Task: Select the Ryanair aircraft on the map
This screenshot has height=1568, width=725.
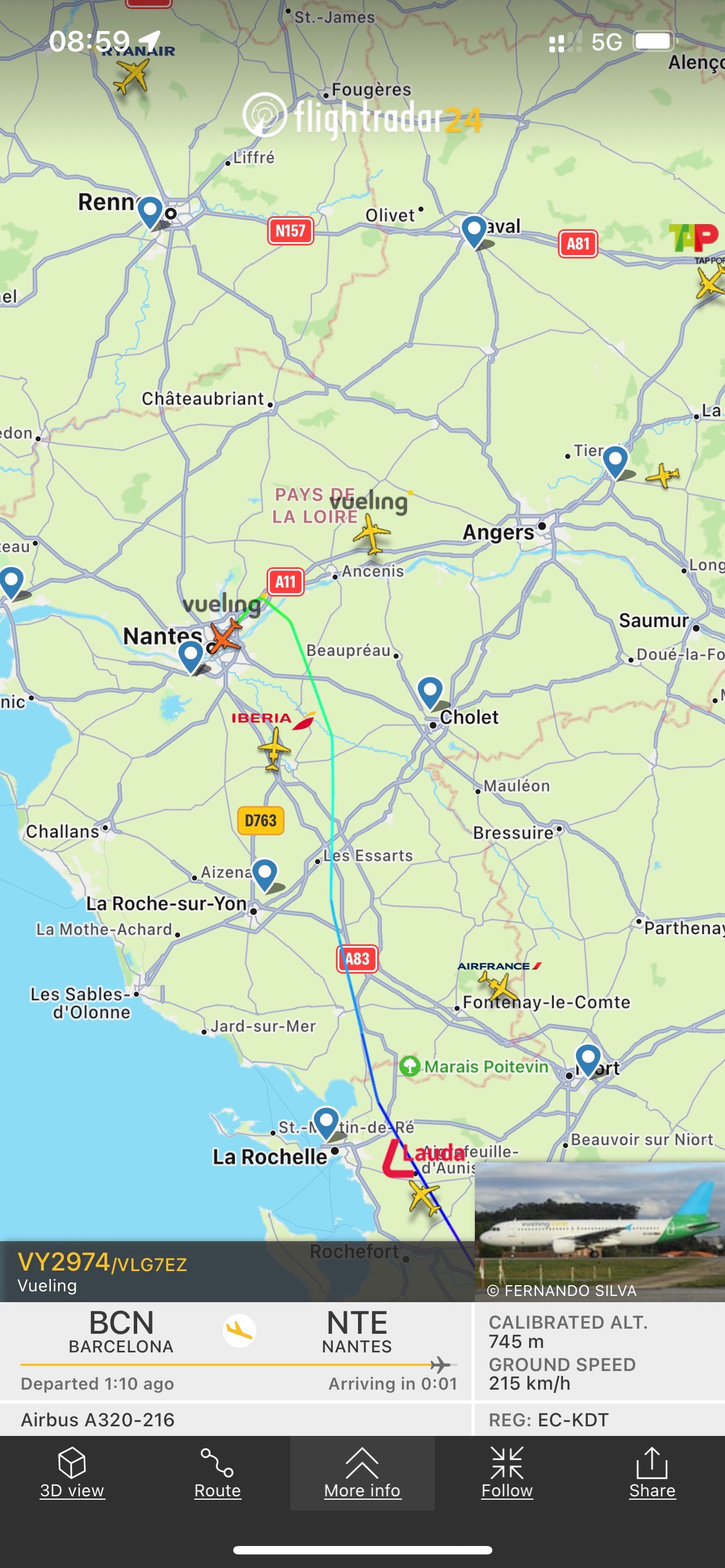Action: 132,77
